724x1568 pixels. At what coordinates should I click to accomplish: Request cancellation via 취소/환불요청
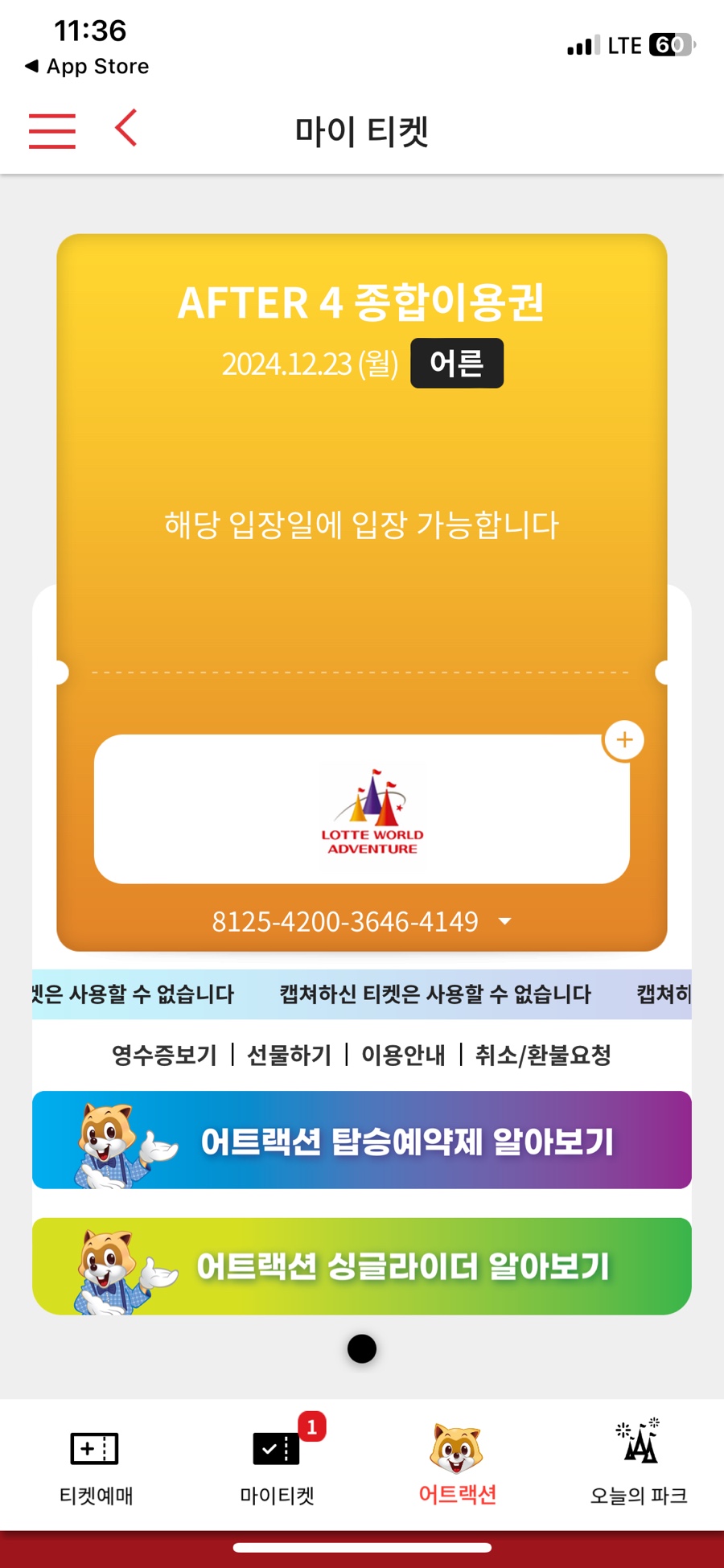(543, 1055)
